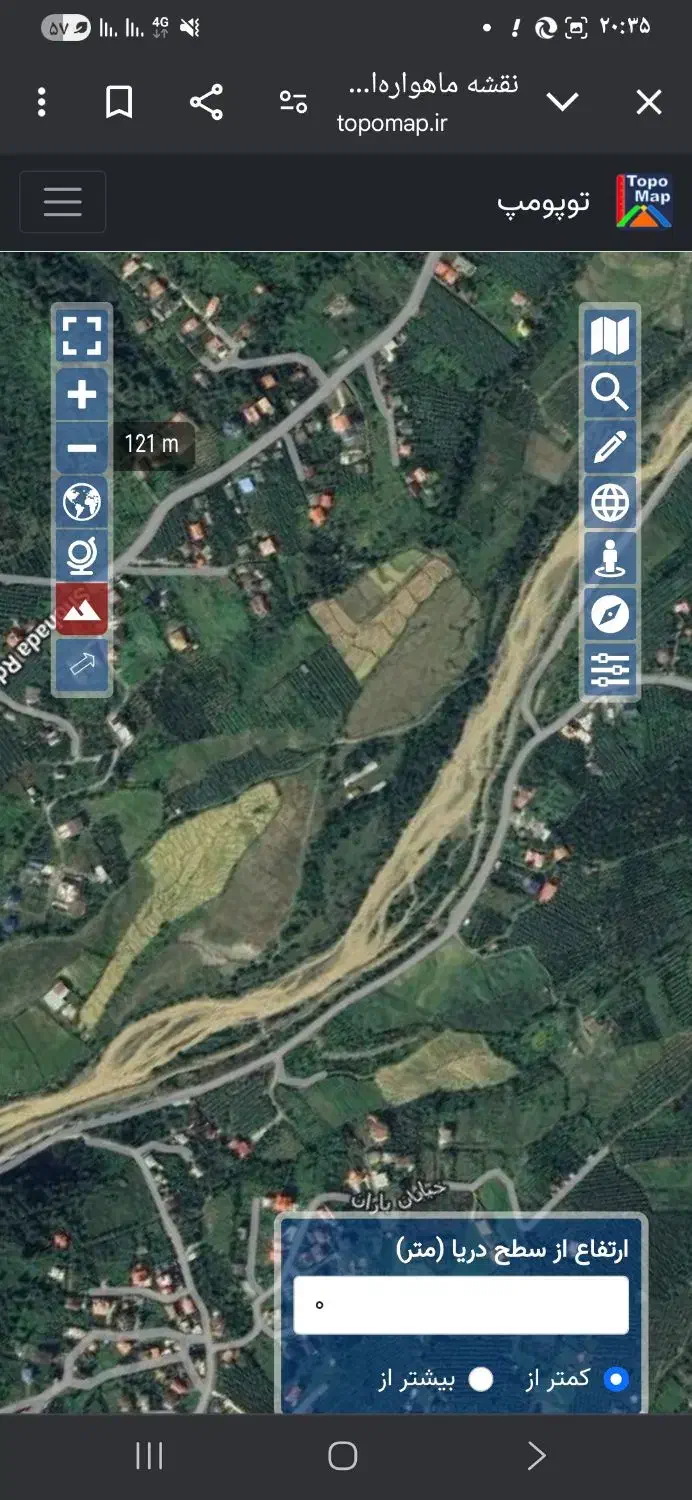The height and width of the screenshot is (1500, 692).
Task: Open the browser site settings icon
Action: click(293, 102)
